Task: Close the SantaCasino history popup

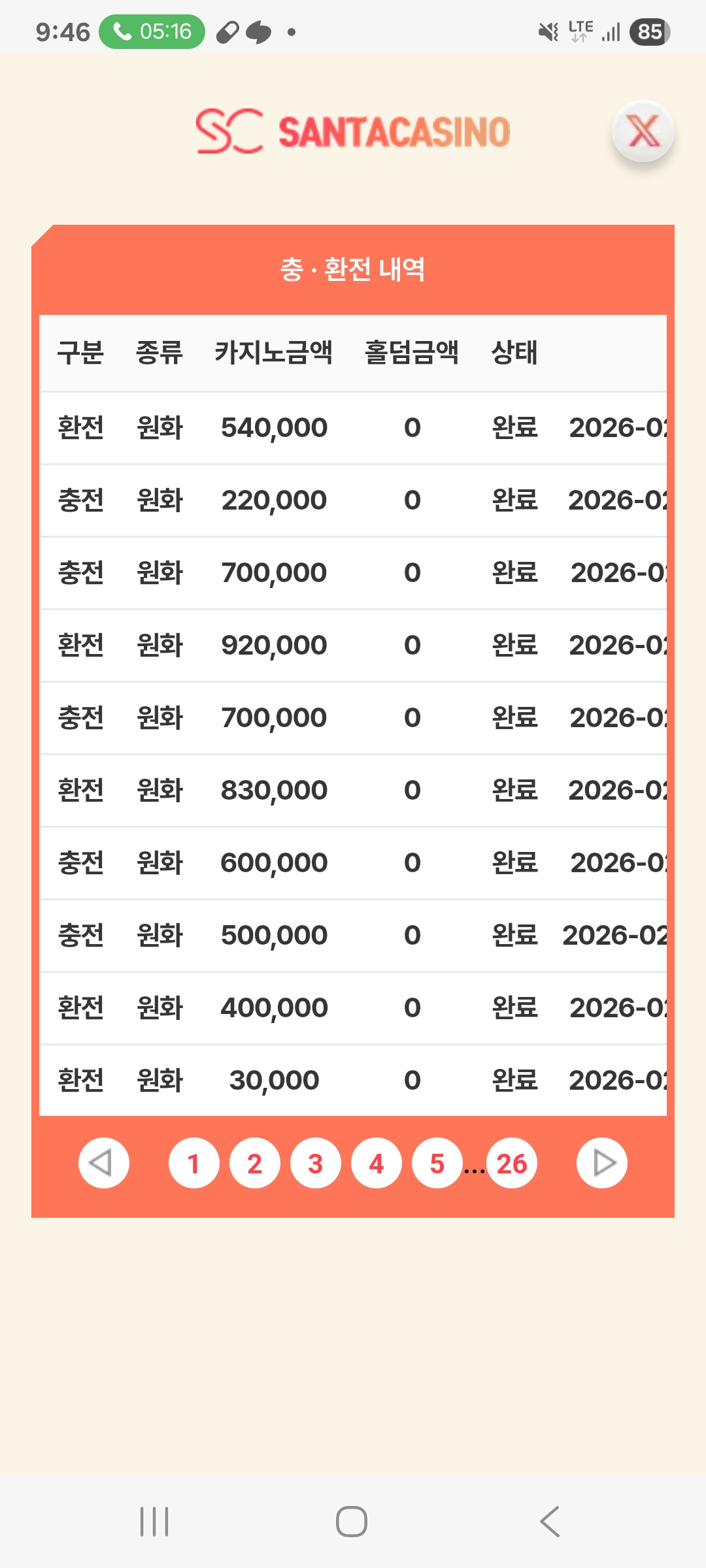Action: pyautogui.click(x=643, y=131)
